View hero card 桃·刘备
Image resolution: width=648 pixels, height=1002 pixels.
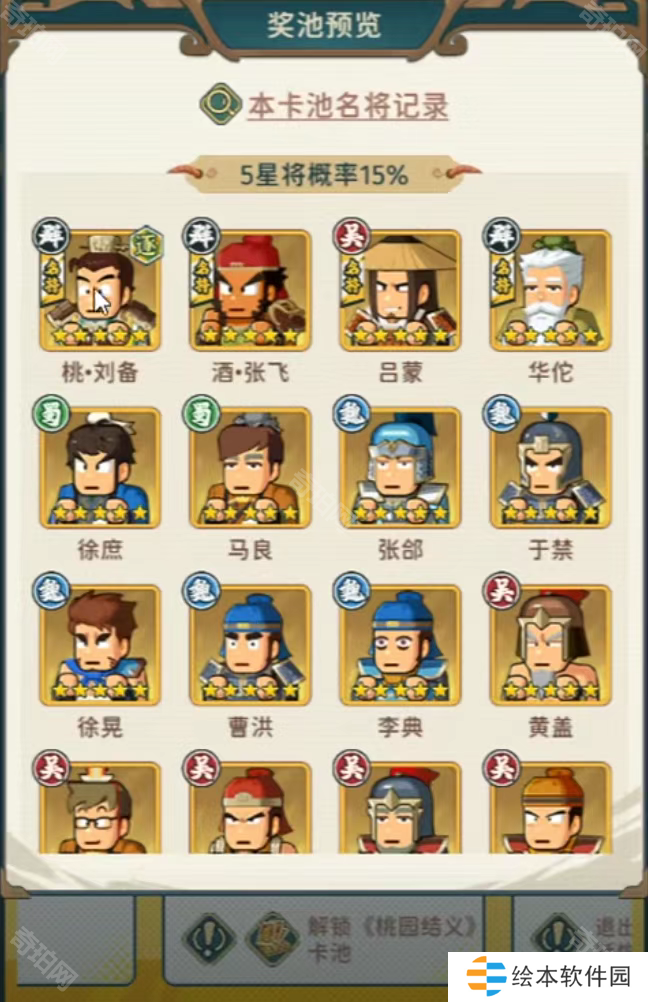100,291
